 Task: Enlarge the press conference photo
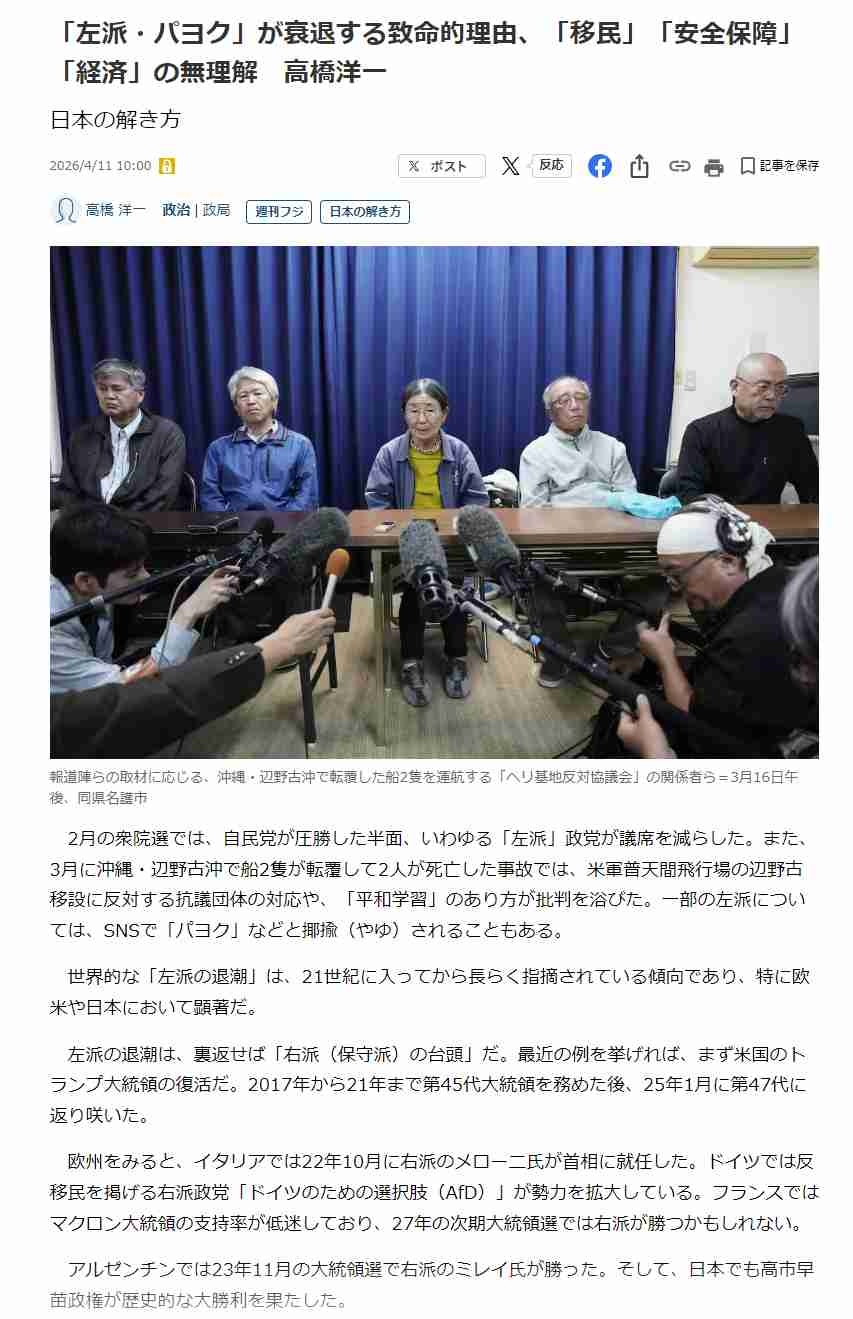[x=434, y=502]
